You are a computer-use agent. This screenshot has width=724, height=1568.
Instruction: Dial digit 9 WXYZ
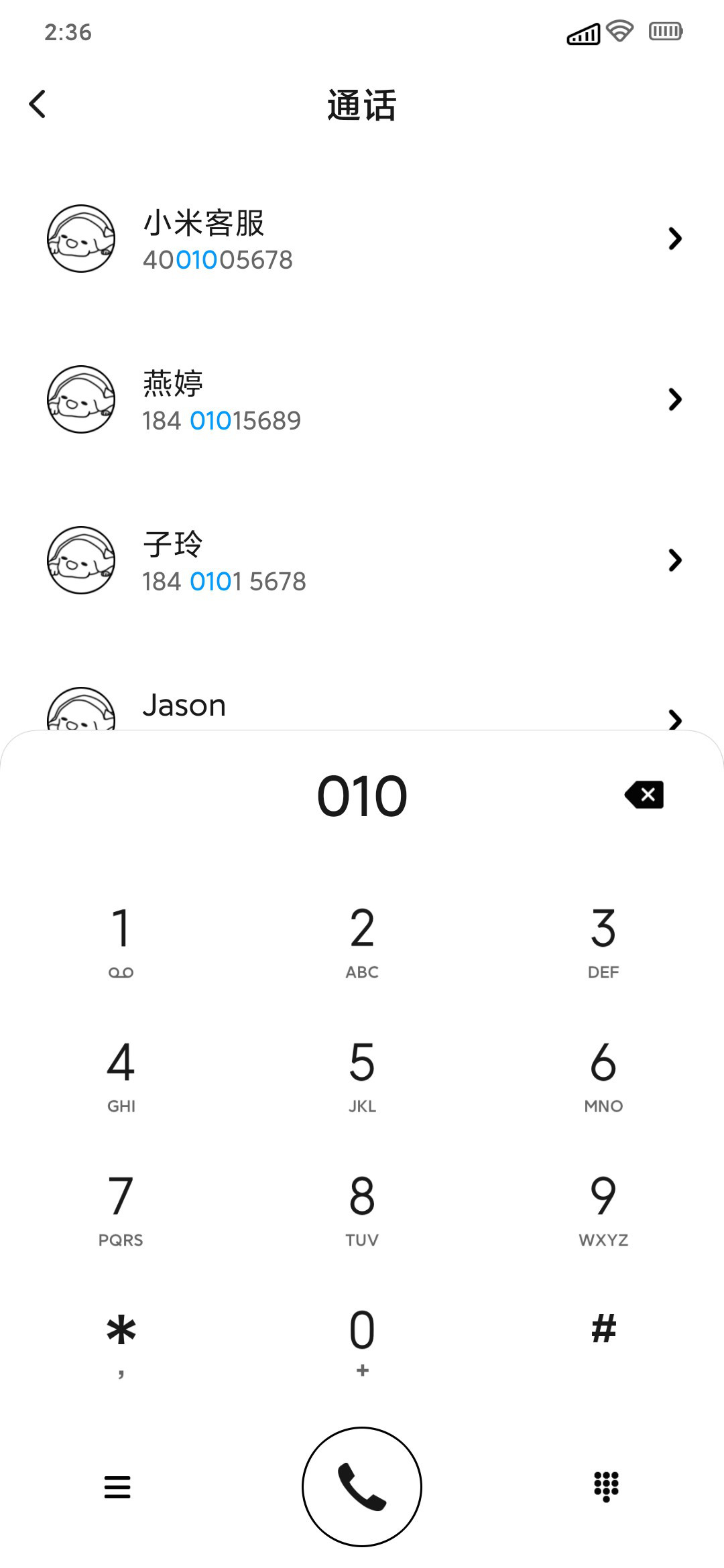[x=603, y=1209]
